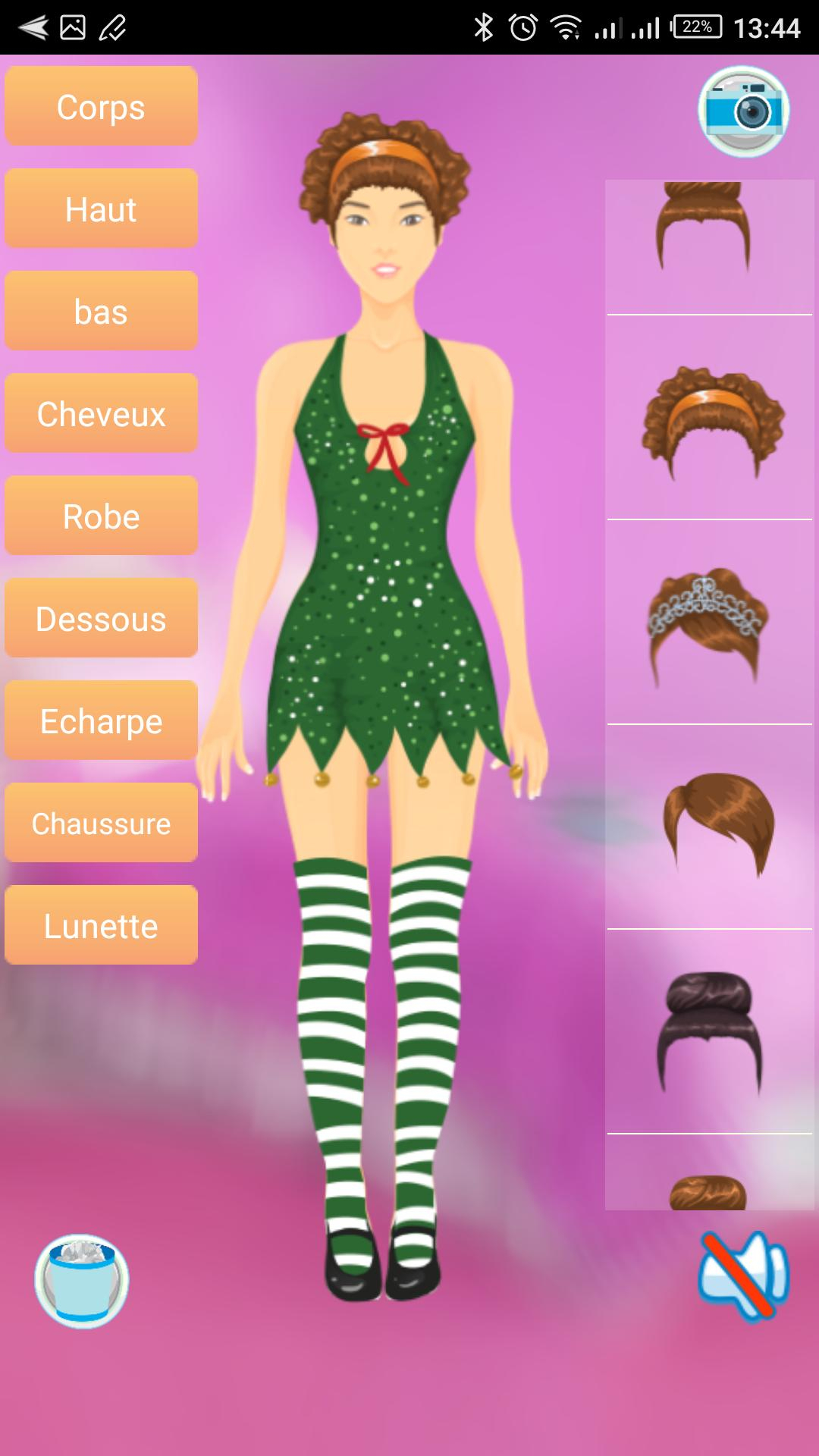
Task: Open the Echarpe category
Action: coord(101,720)
